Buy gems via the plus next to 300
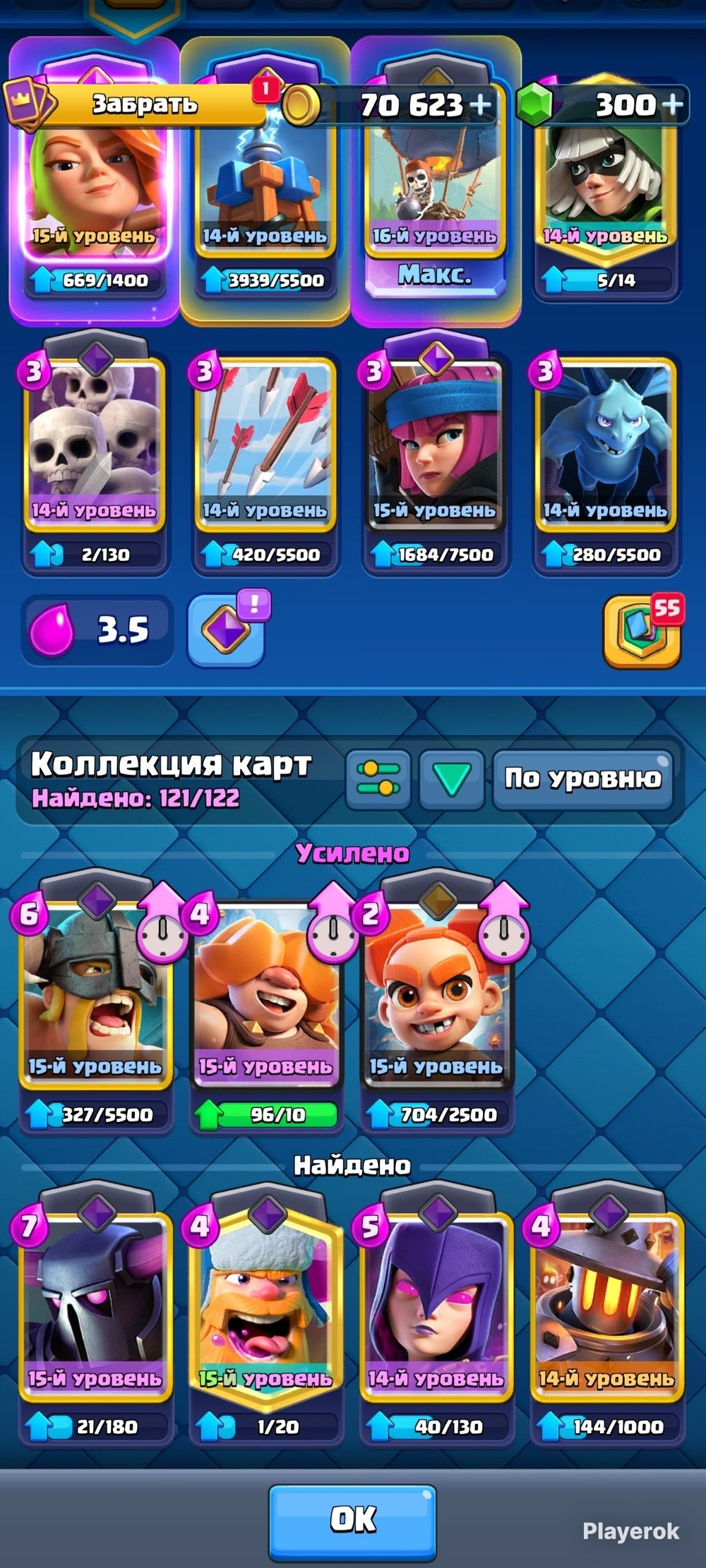 [x=673, y=104]
